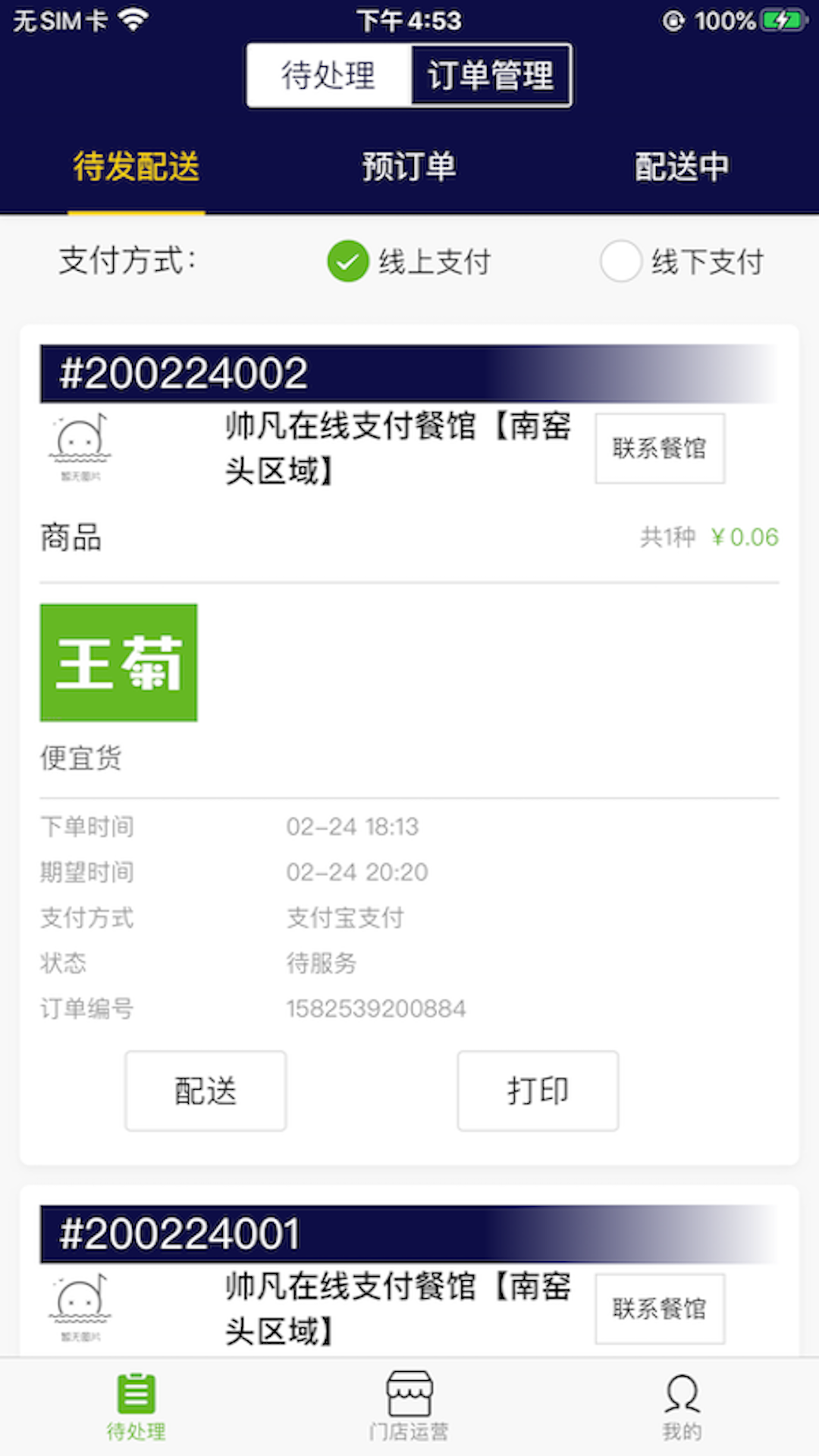Click the restaurant avatar of order #200224002
Screen dimensions: 819x1456
tap(80, 447)
